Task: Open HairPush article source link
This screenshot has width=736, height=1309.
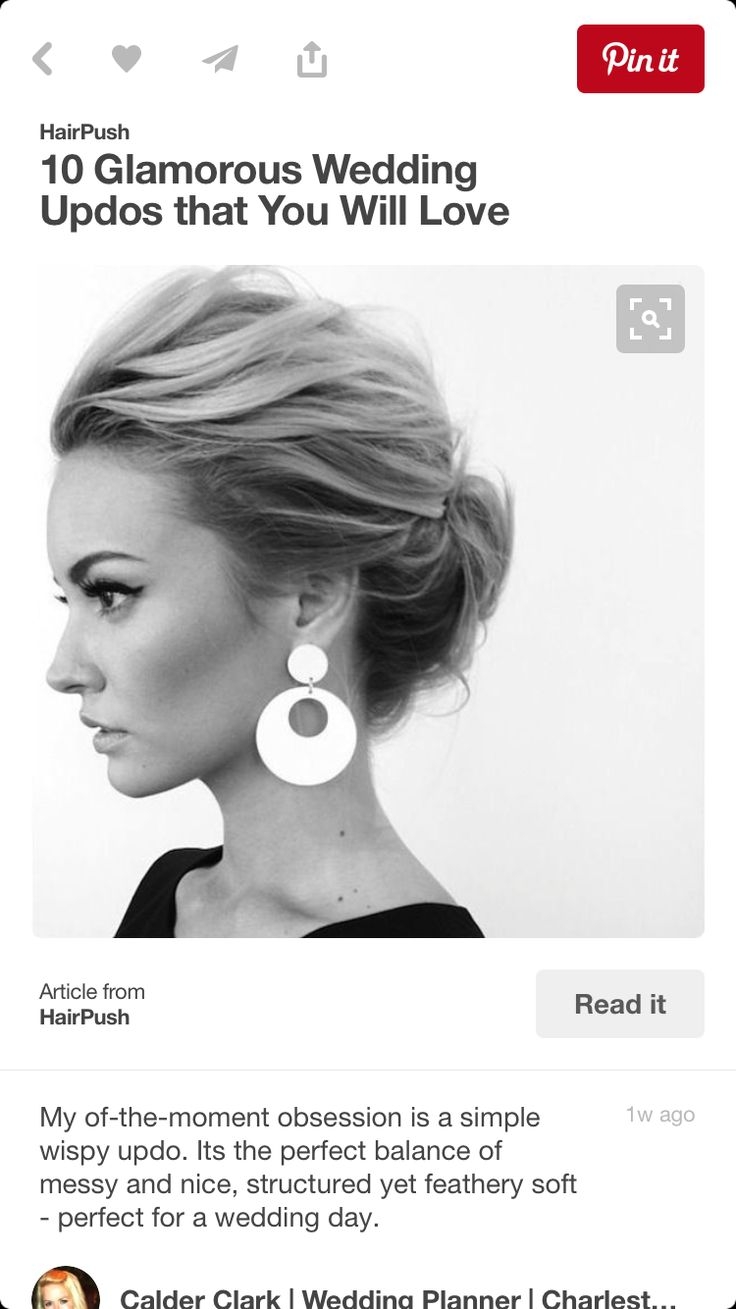Action: (85, 1017)
